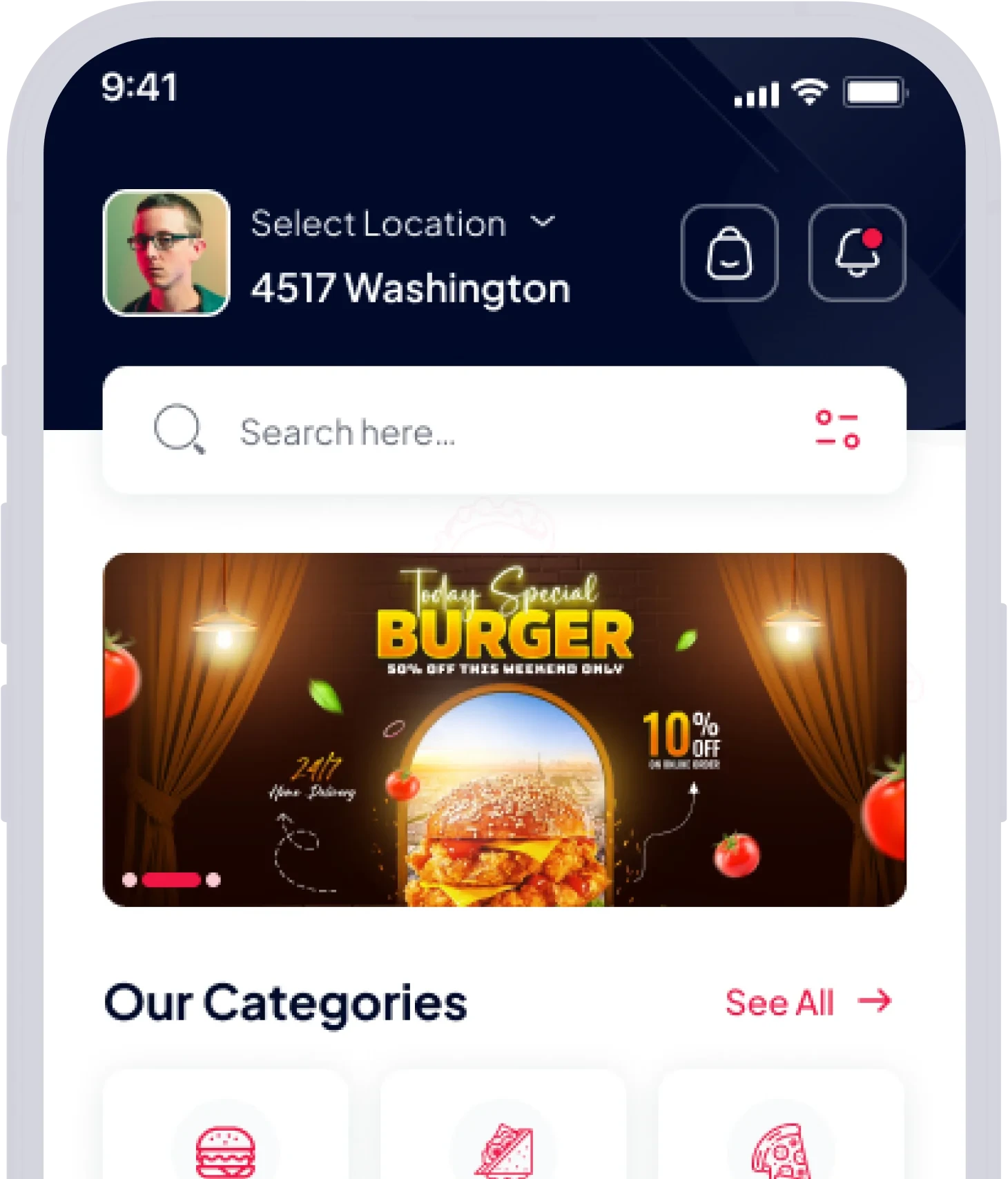Tap the user profile picture
This screenshot has height=1179, width=1008.
(166, 253)
